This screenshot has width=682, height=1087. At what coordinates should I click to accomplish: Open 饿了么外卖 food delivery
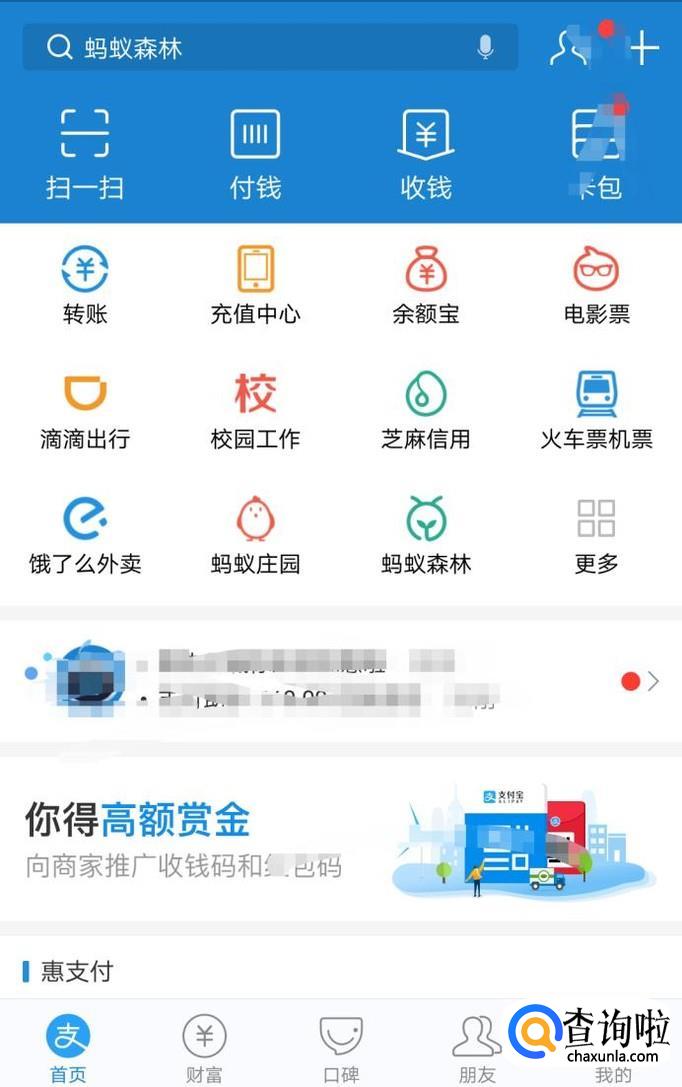[x=85, y=535]
